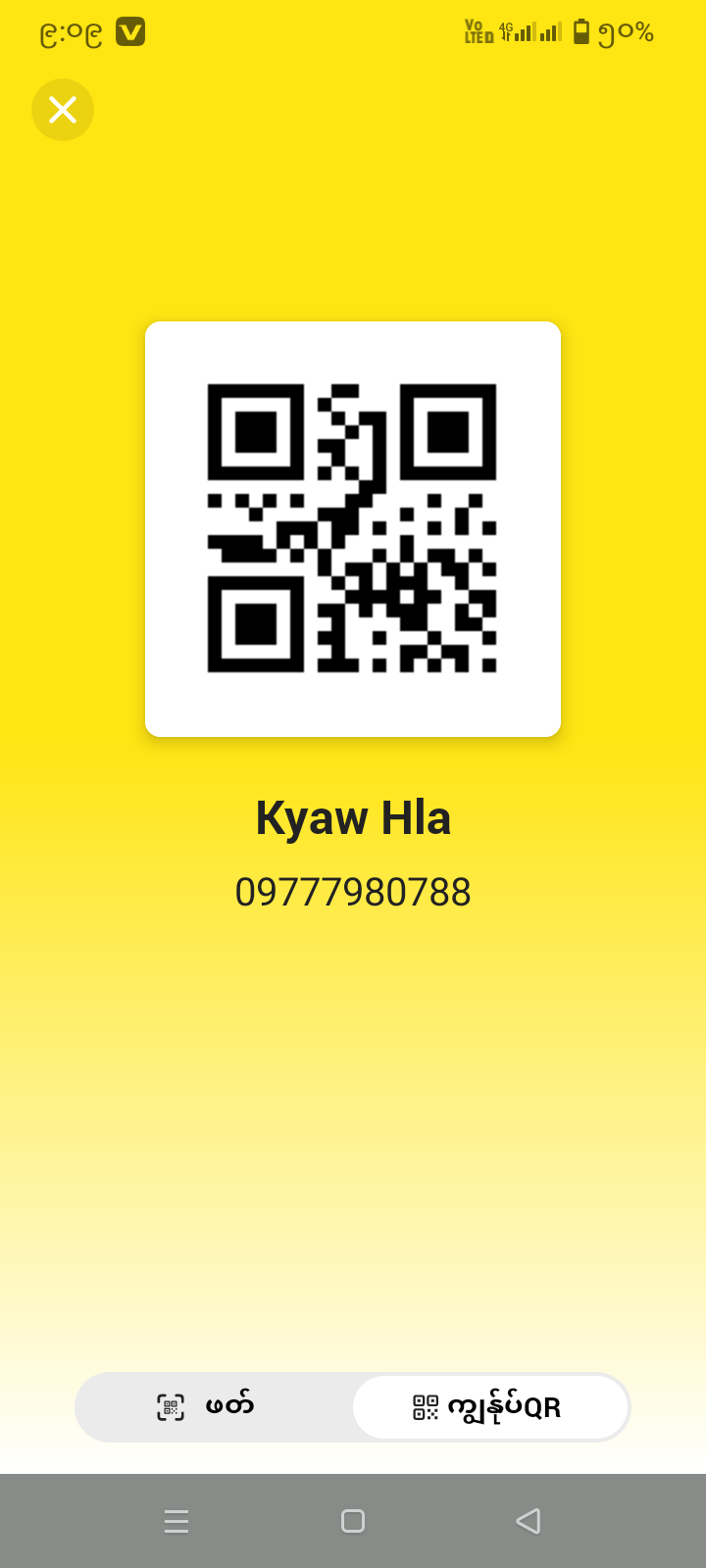This screenshot has width=706, height=1568.
Task: Go back using the system back button
Action: (529, 1521)
